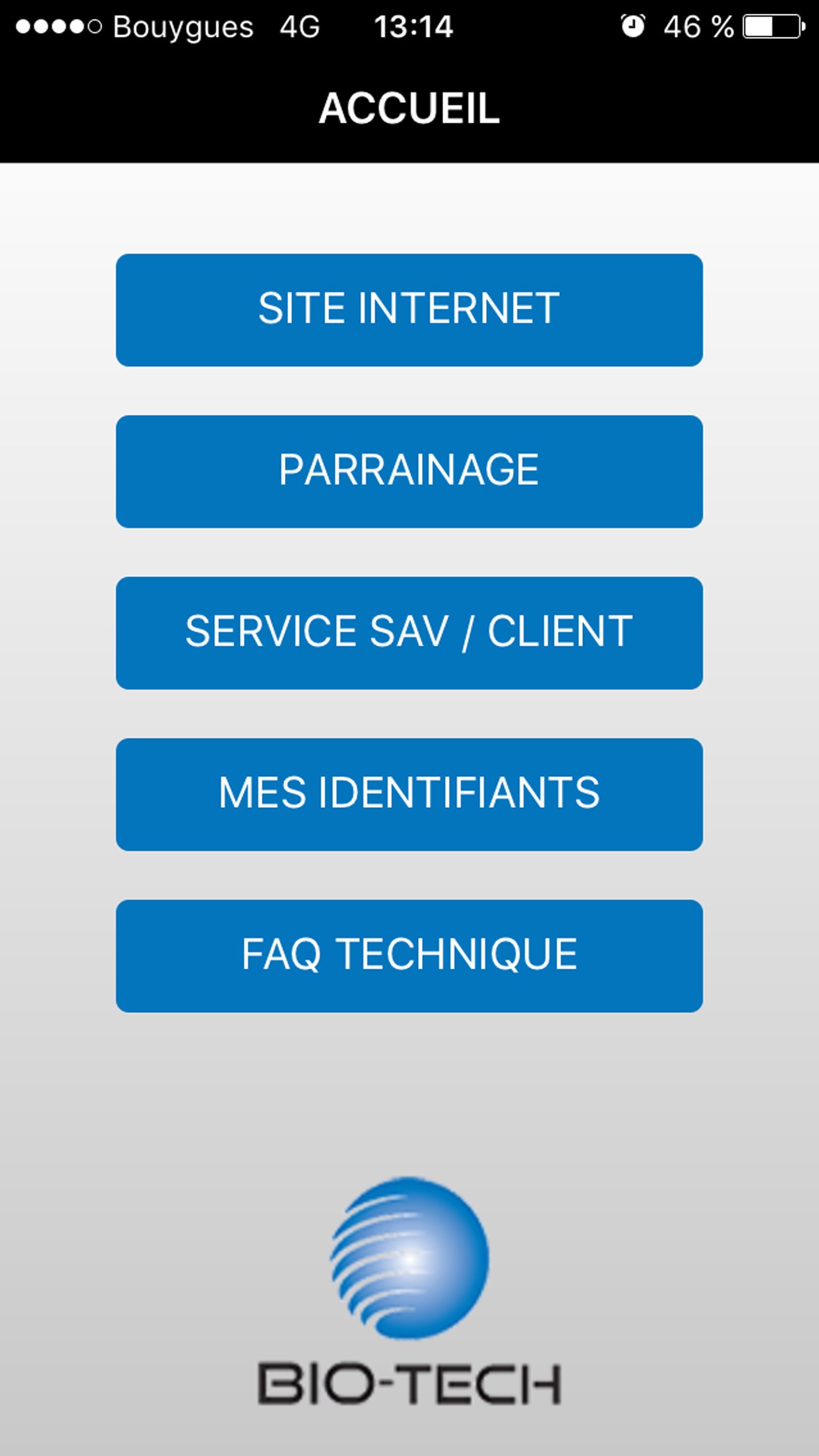Tap the status bar at the top
Screen dimensions: 819x1456
[409, 26]
